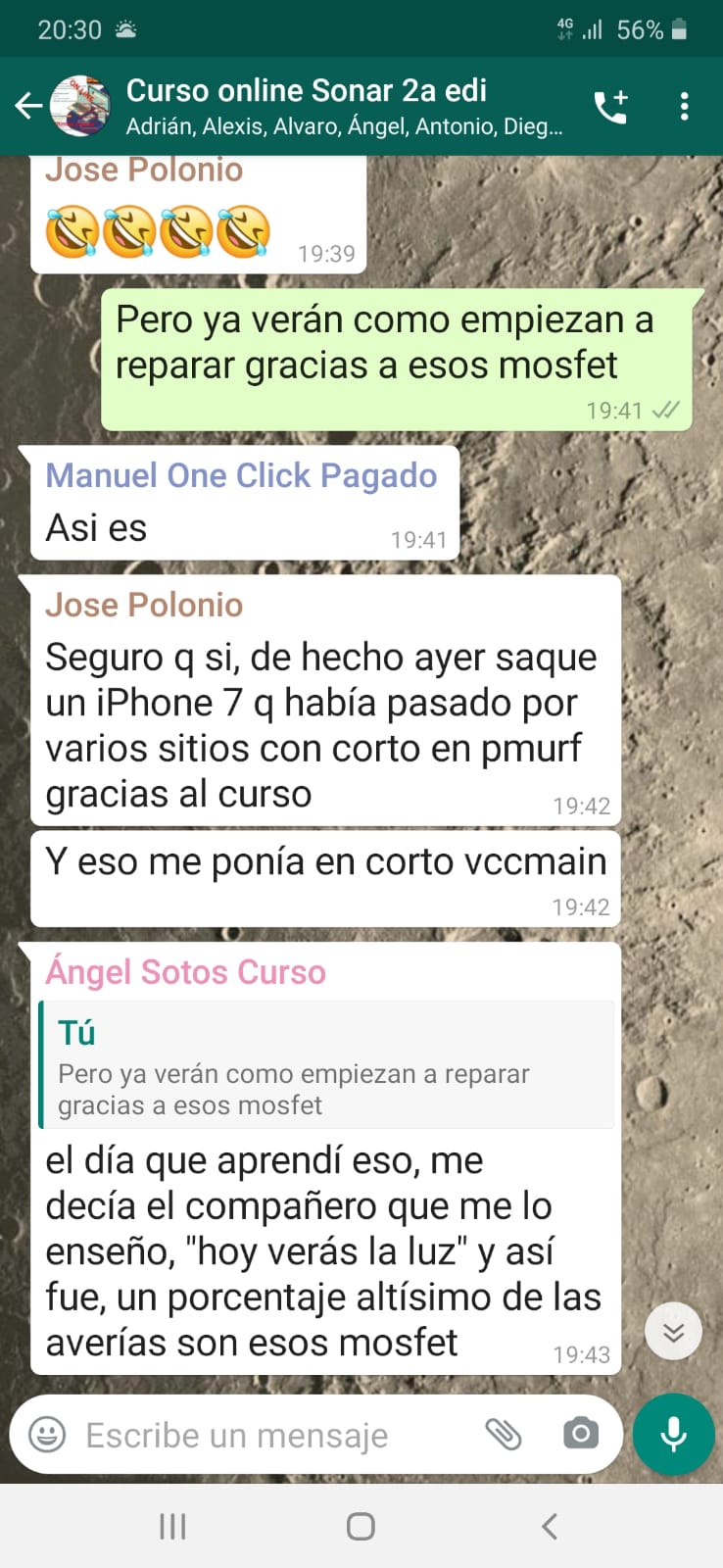The width and height of the screenshot is (723, 1568).
Task: Open the emoji picker
Action: click(47, 1435)
